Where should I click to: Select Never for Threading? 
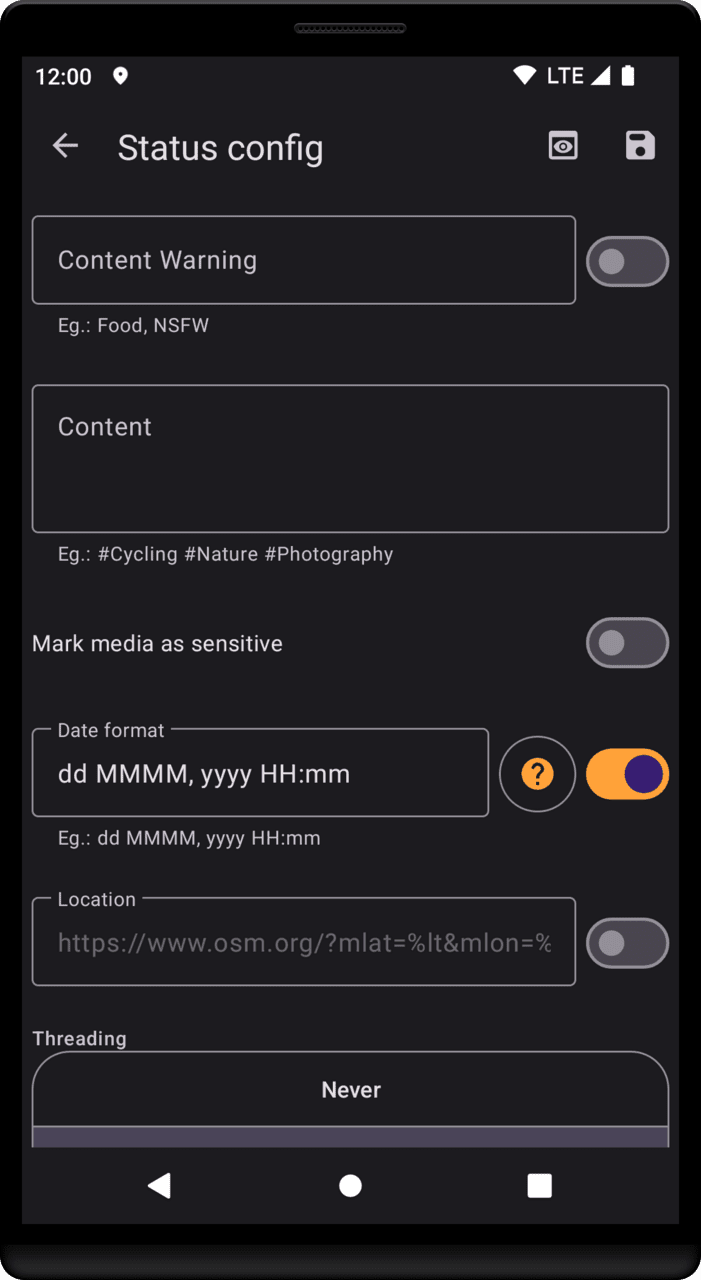click(x=350, y=1090)
